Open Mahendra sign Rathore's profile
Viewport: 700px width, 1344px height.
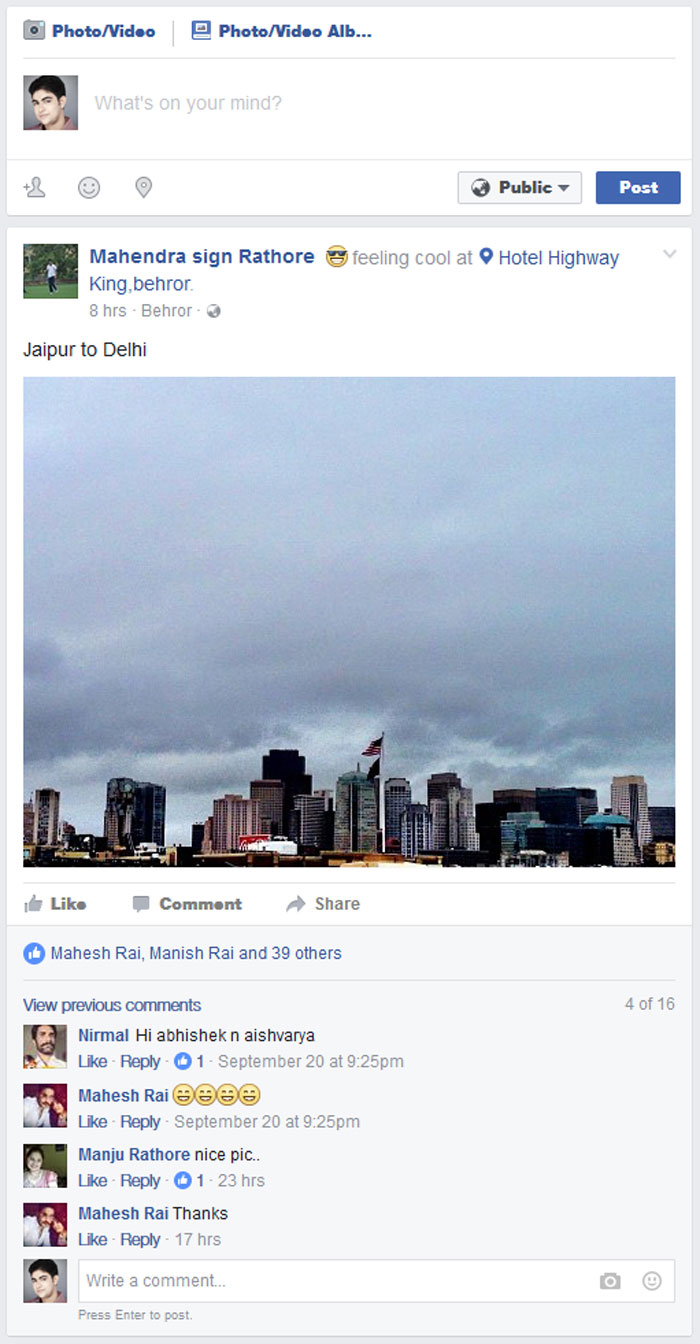(202, 257)
